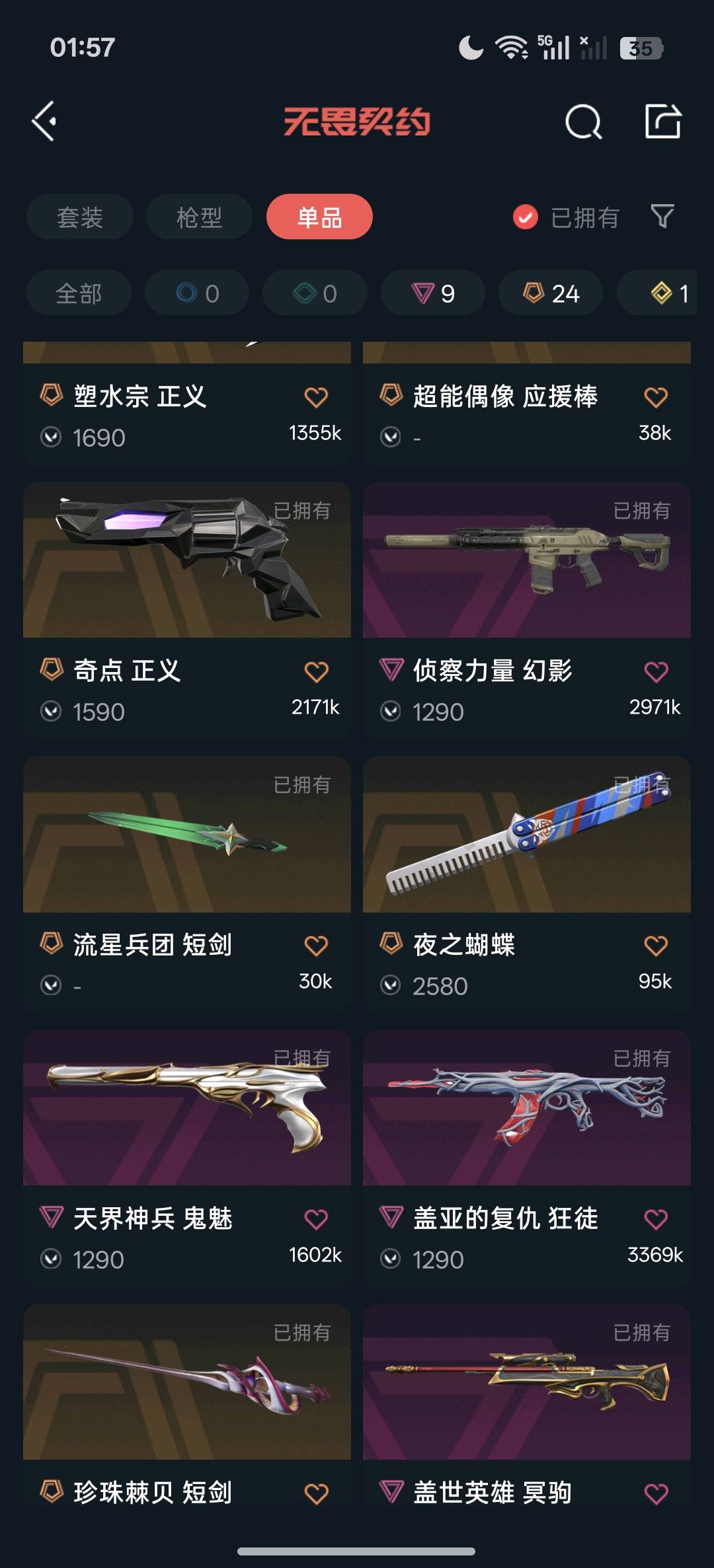Like the 塑水宗 正义 skin

click(316, 397)
